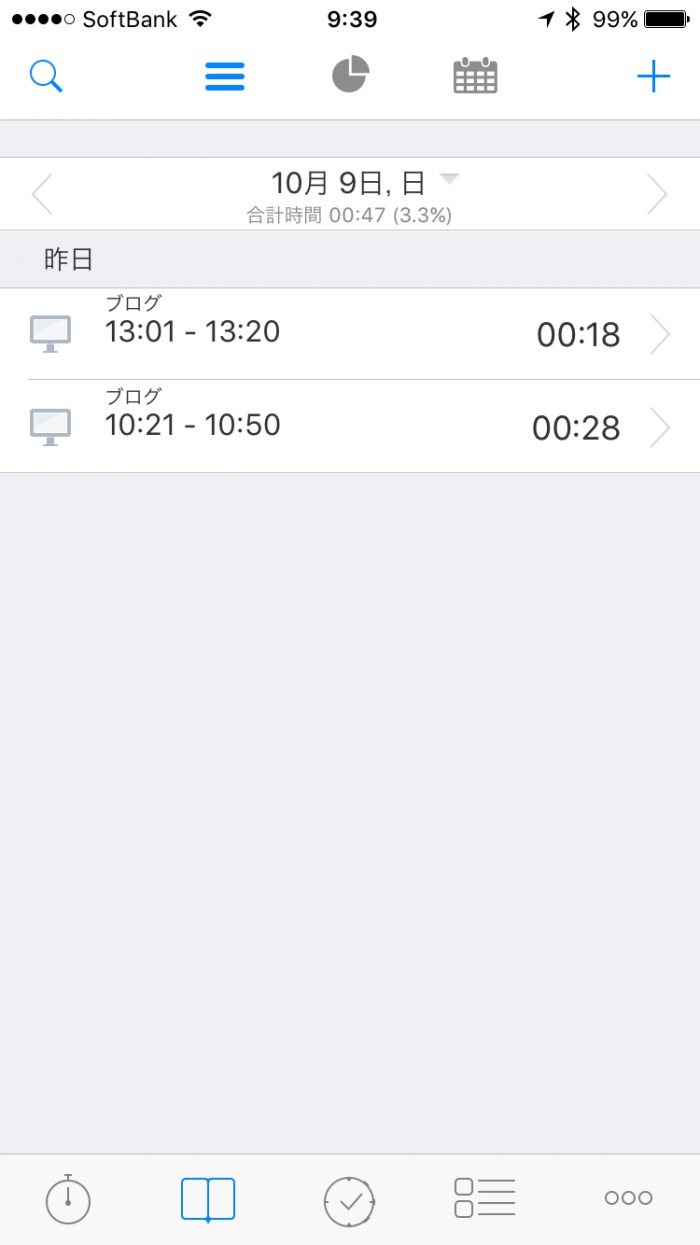Screen dimensions: 700x1245
Task: Open the ブログ entry from 10:21 - 10:50
Action: coord(350,427)
